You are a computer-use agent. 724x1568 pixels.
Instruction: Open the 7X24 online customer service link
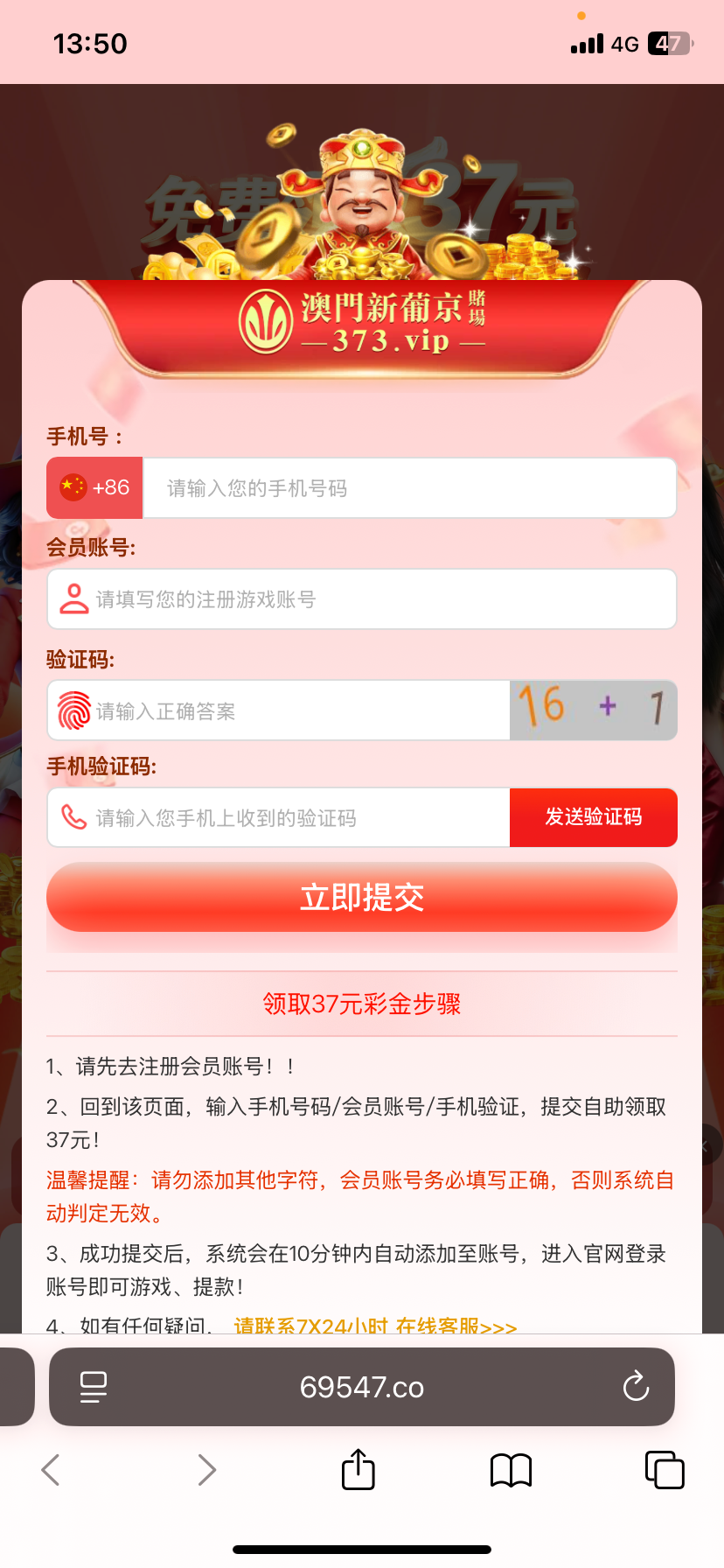376,1325
